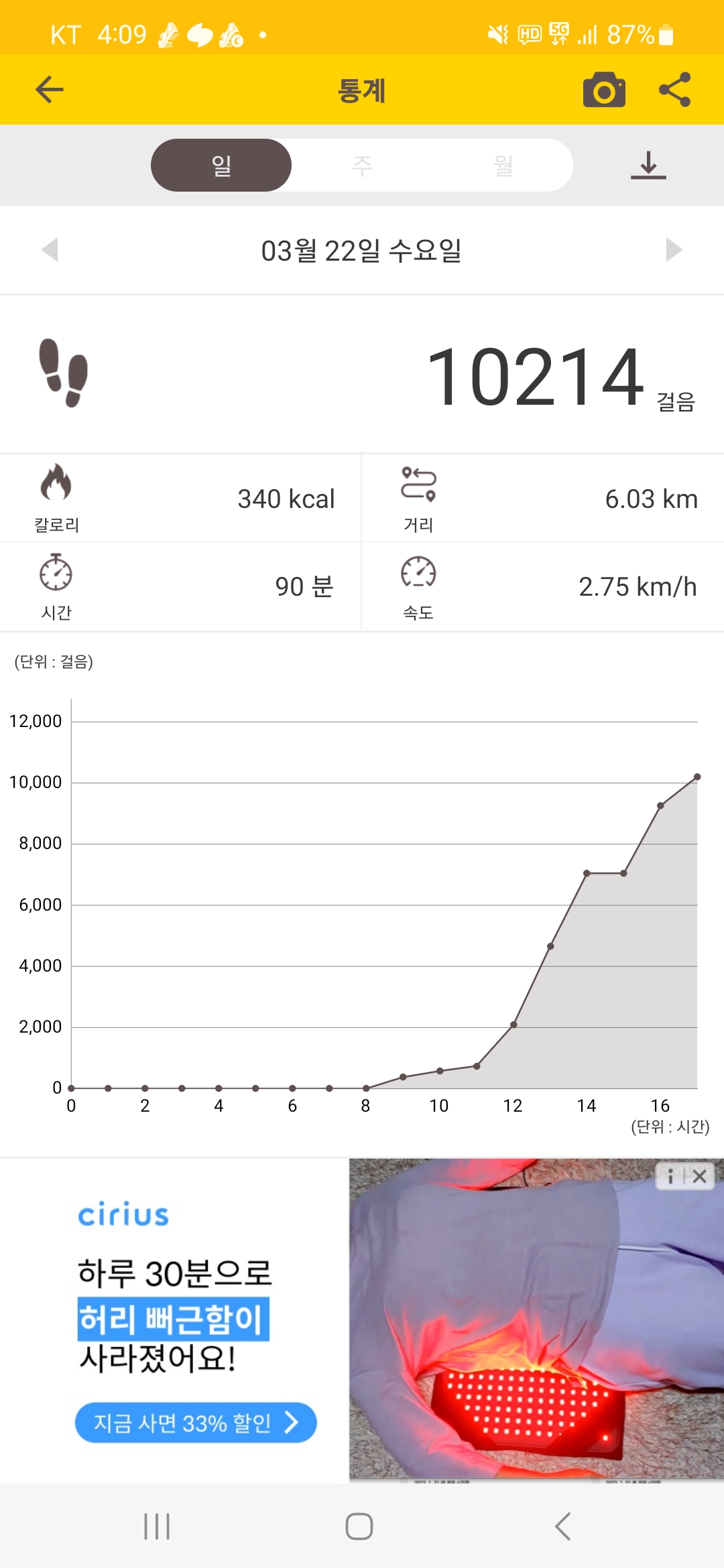Tap 지금 사면 33% 할인 ad button
724x1568 pixels.
click(x=195, y=1422)
